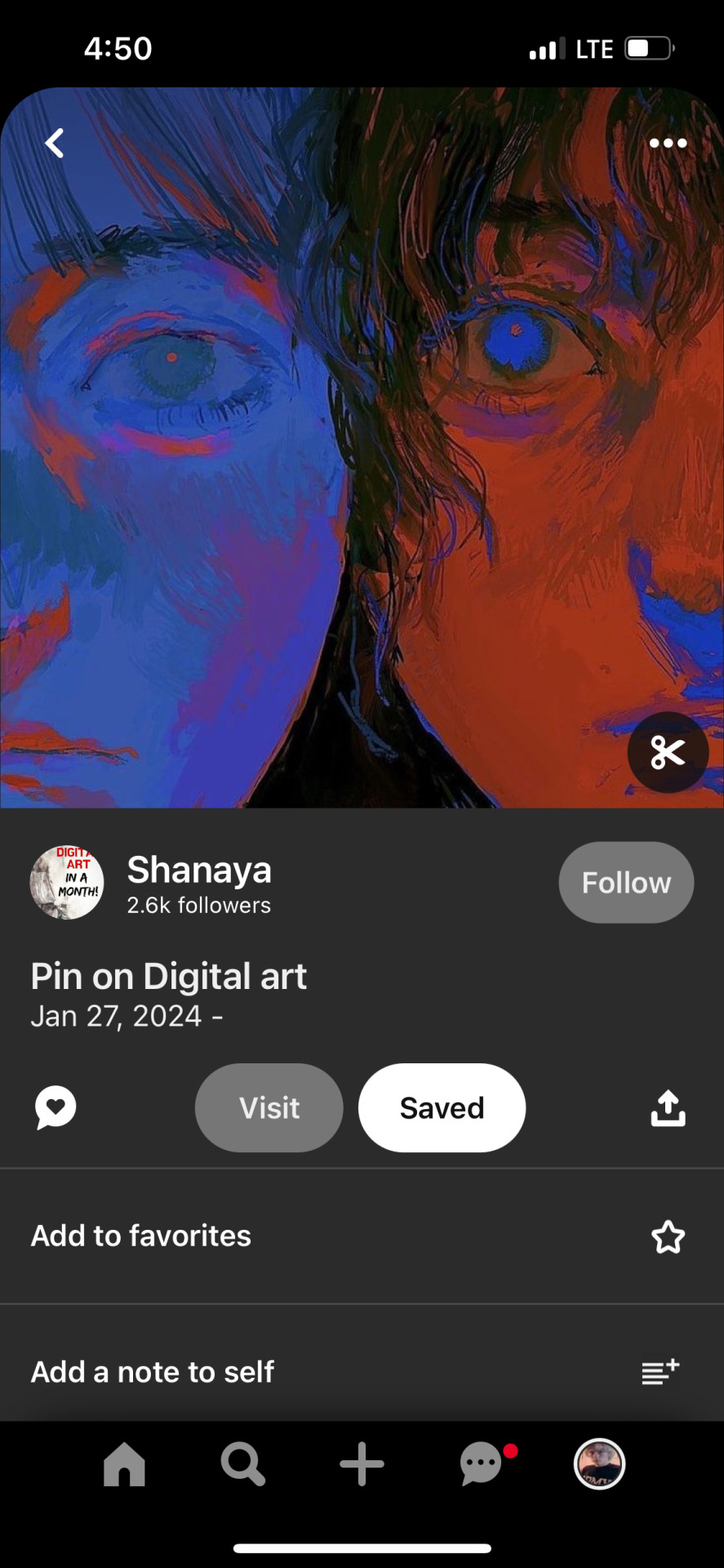Follow Shanaya
The image size is (724, 1568).
coord(626,883)
